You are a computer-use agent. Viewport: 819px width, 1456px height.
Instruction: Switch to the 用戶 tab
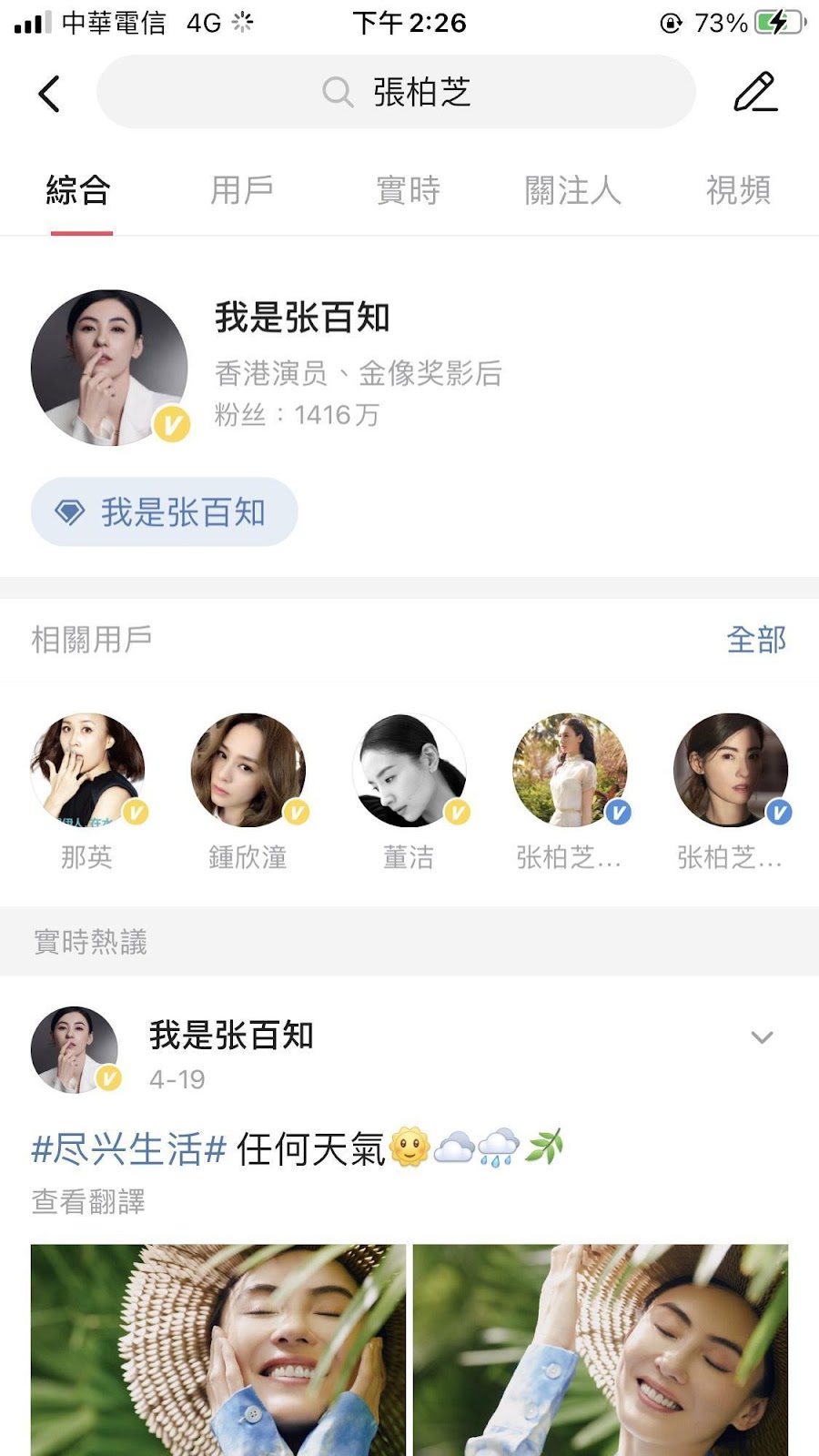coord(242,191)
